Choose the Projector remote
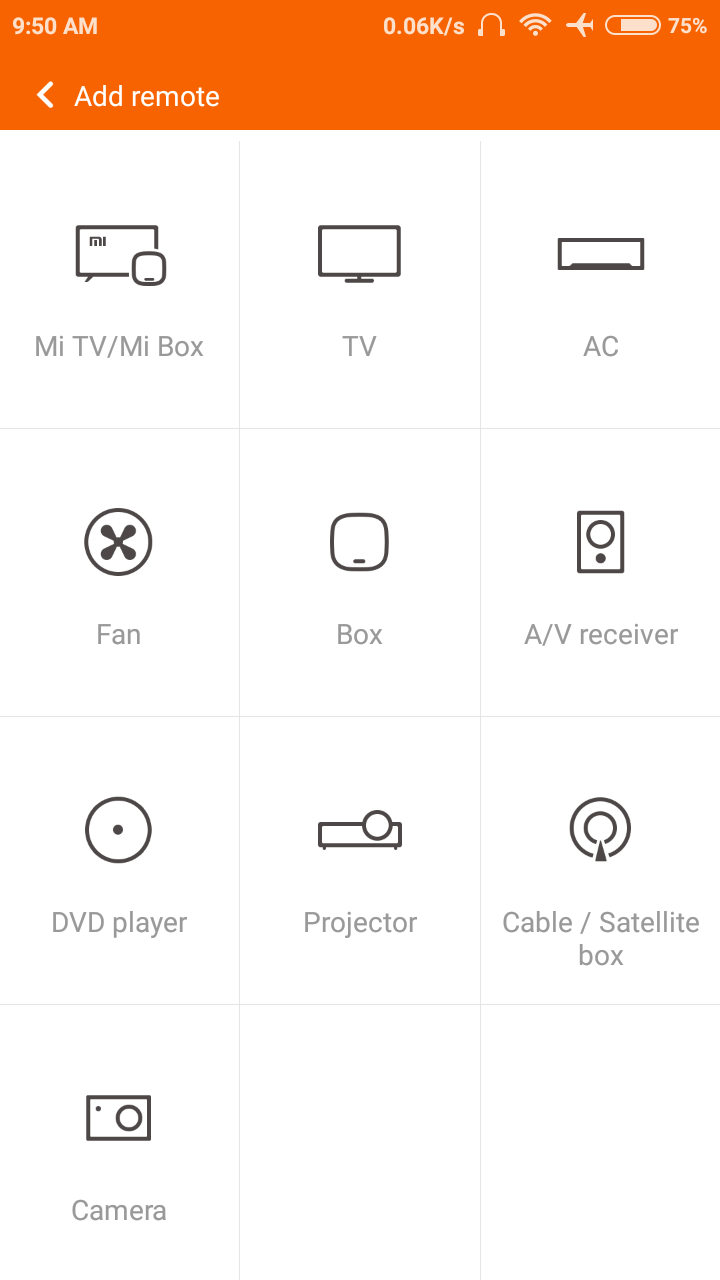The width and height of the screenshot is (720, 1280). click(x=359, y=862)
